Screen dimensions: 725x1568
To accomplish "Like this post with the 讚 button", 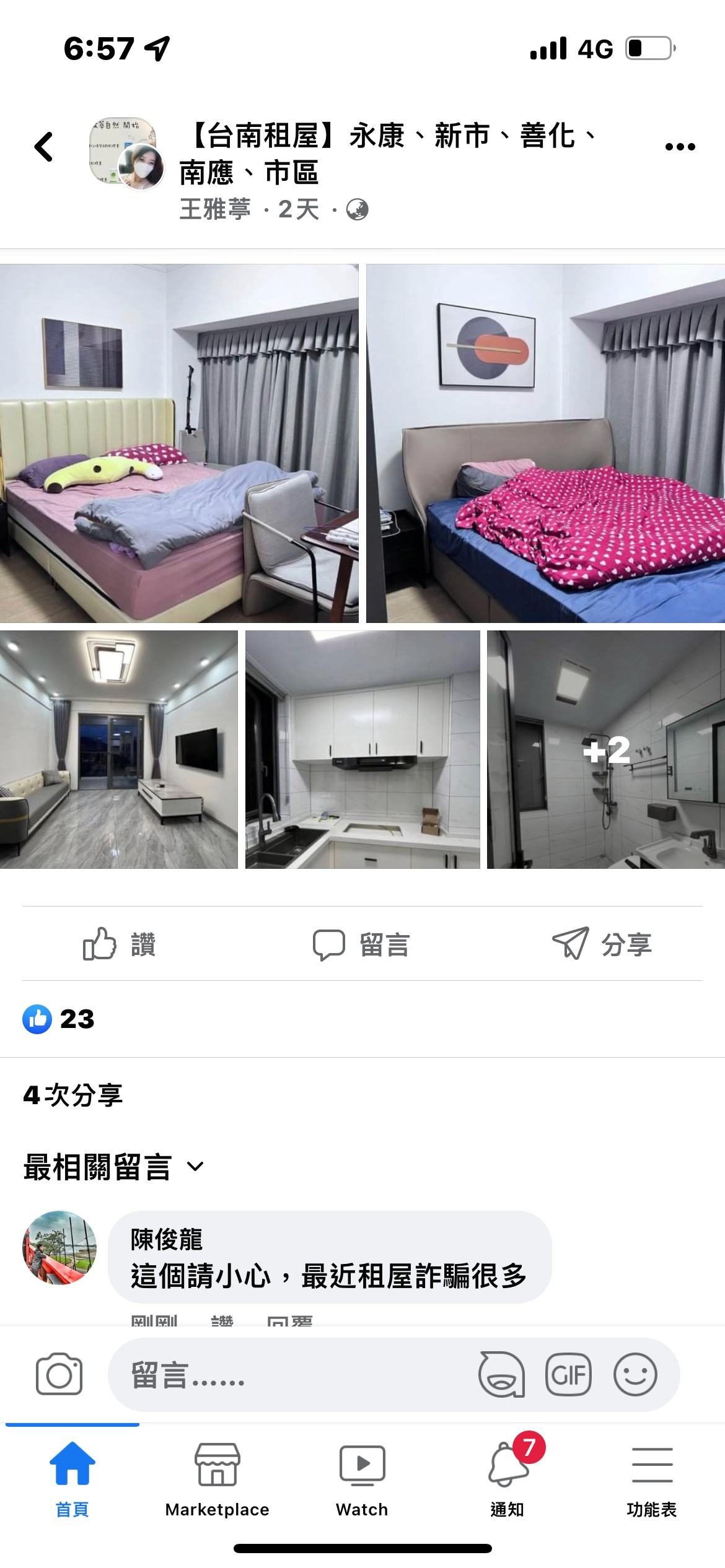I will 120,944.
